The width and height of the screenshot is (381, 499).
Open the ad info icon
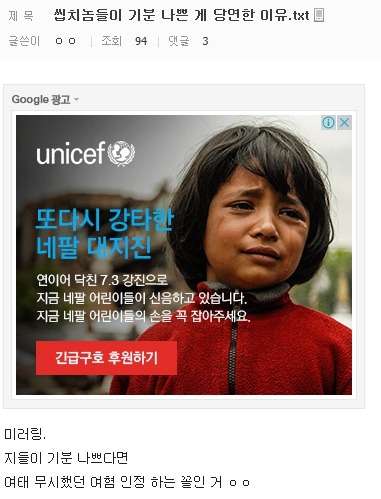328,123
